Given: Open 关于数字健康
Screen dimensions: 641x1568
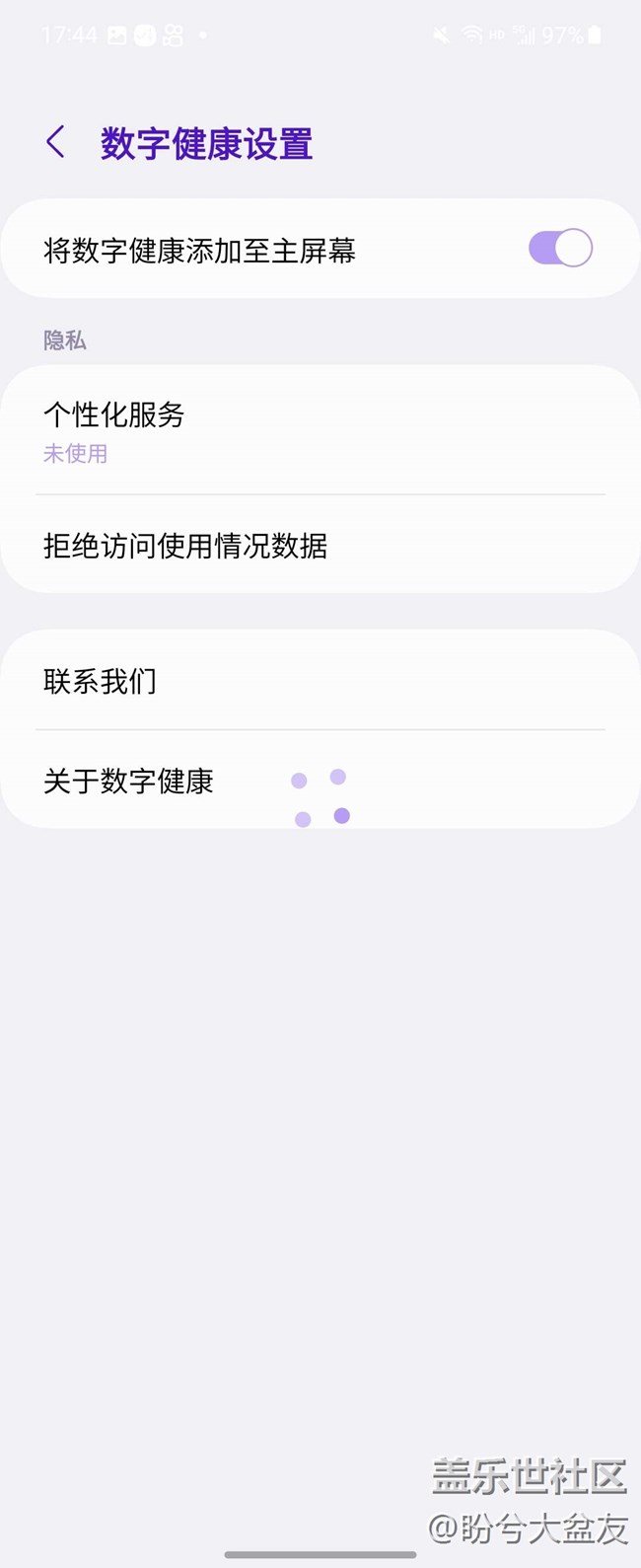Looking at the screenshot, I should 320,781.
